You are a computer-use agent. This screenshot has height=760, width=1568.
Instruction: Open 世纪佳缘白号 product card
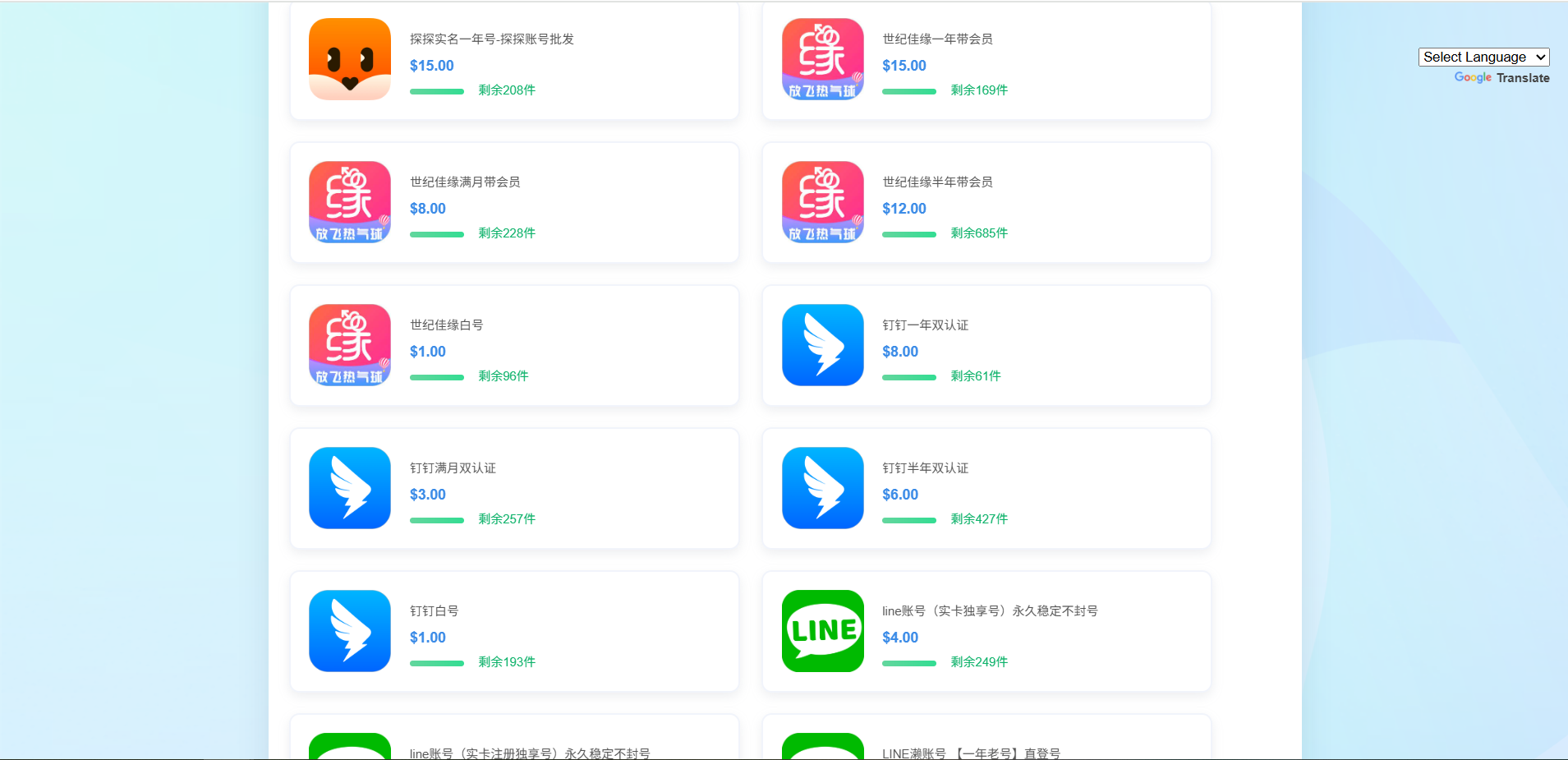(x=514, y=346)
